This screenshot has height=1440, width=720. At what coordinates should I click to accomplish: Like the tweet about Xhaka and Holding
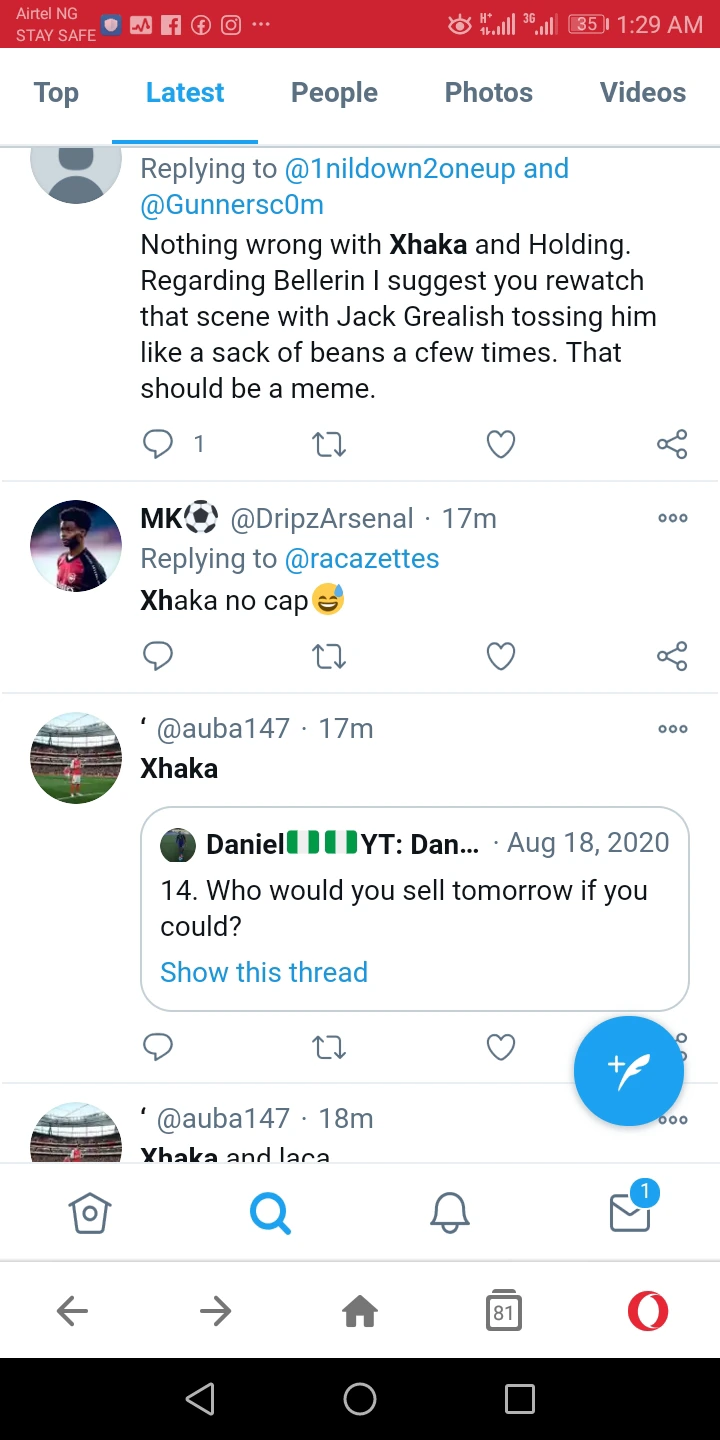500,444
